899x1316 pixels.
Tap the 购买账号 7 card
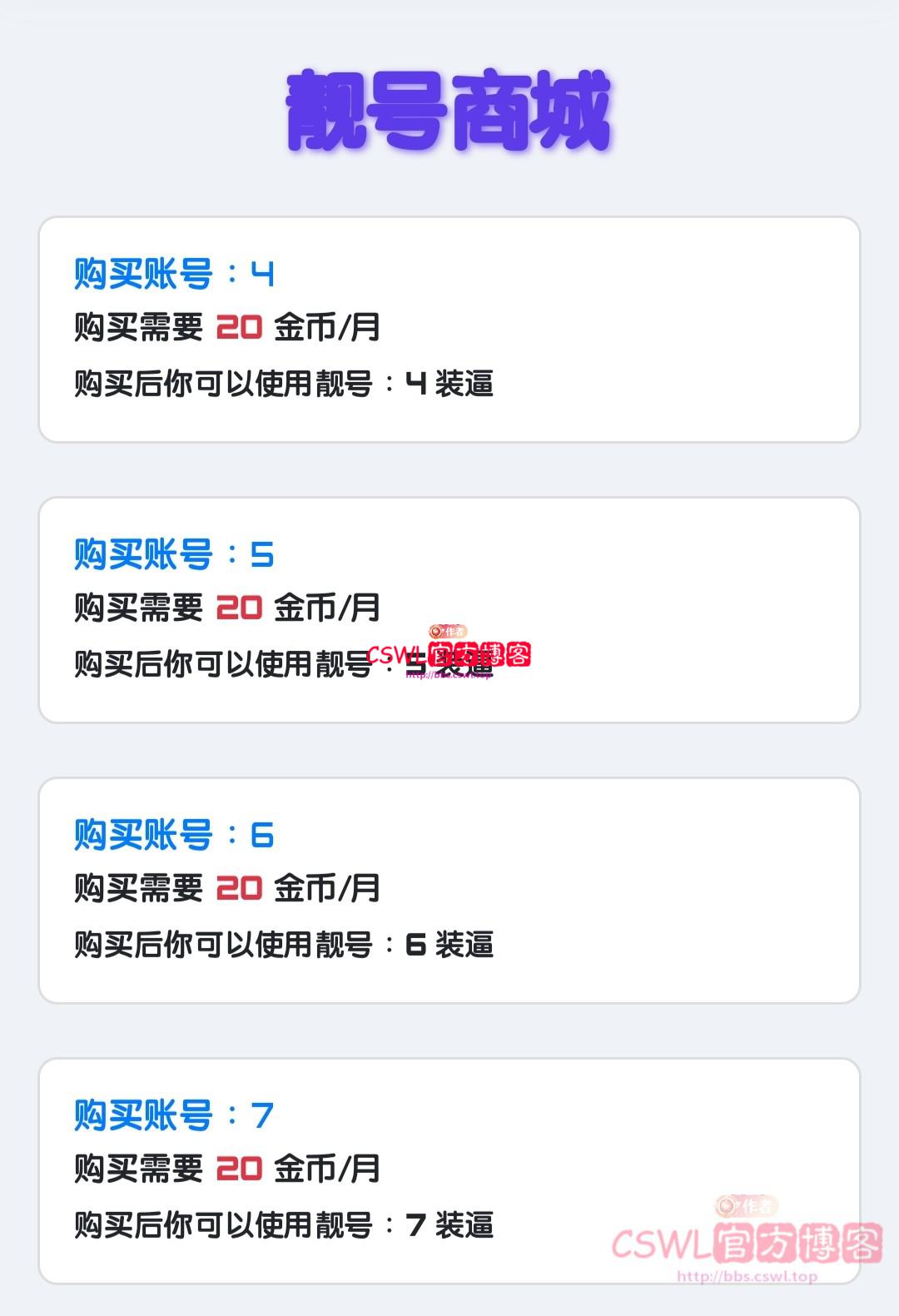[x=449, y=1170]
